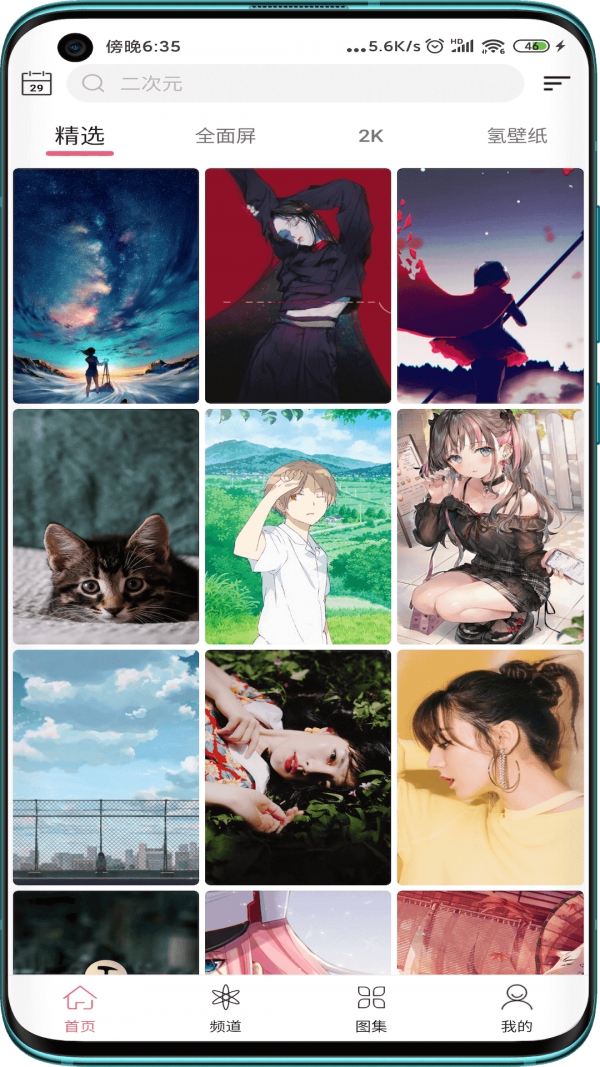Tap the 二次元 search box
Screen dimensions: 600x1067
click(x=295, y=84)
